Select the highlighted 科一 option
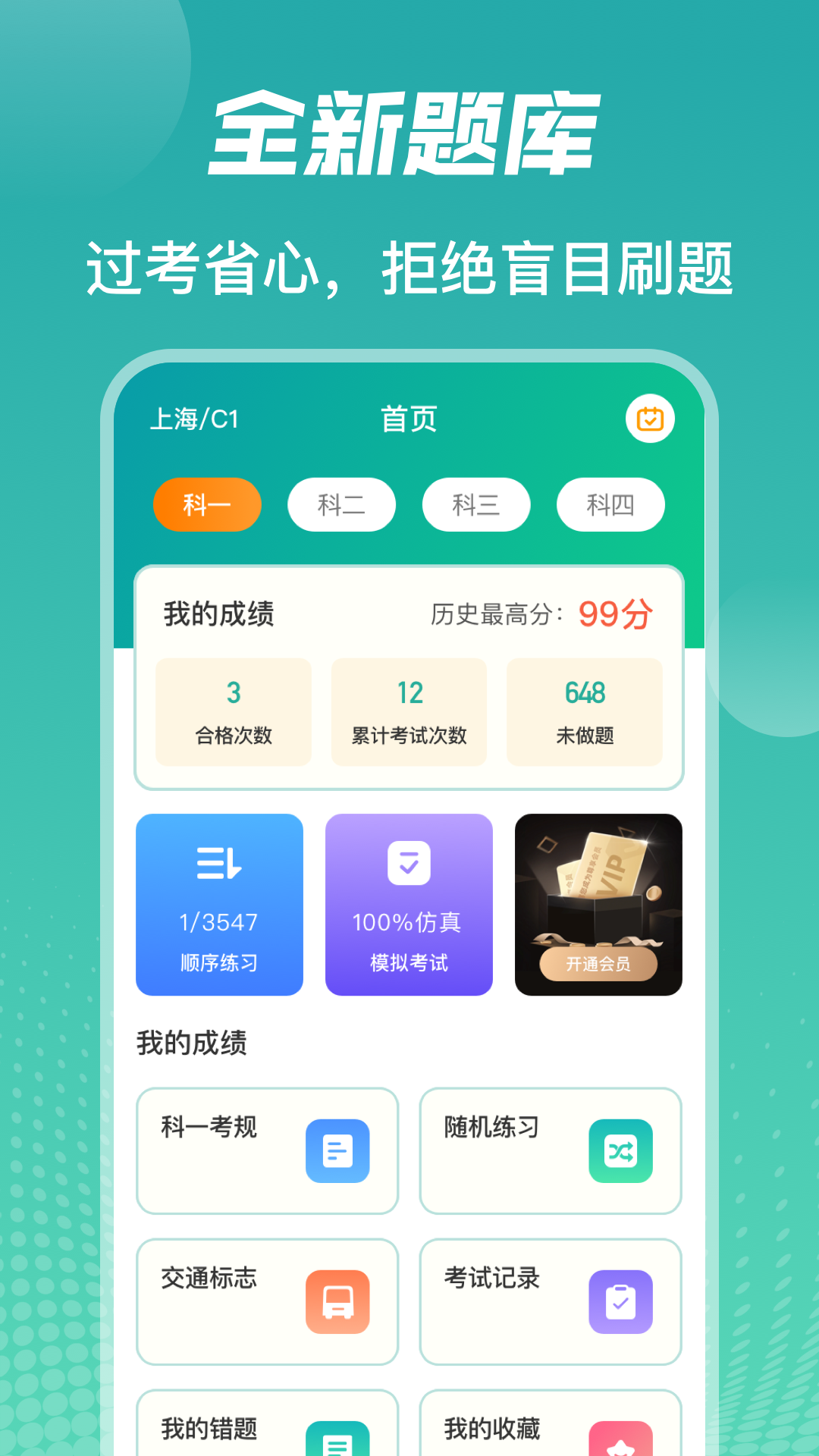 coord(206,504)
